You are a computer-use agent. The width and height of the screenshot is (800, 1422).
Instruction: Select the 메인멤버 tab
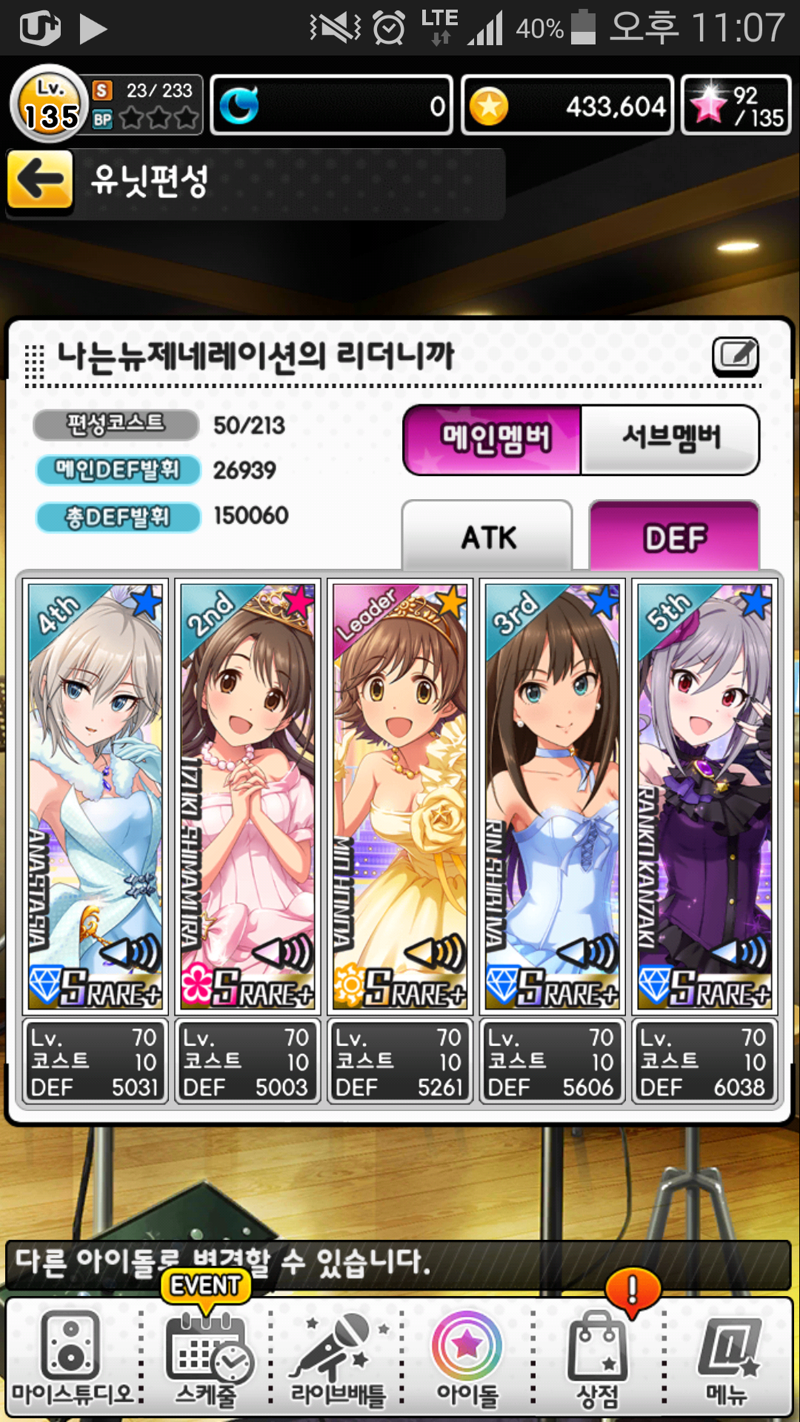point(492,439)
